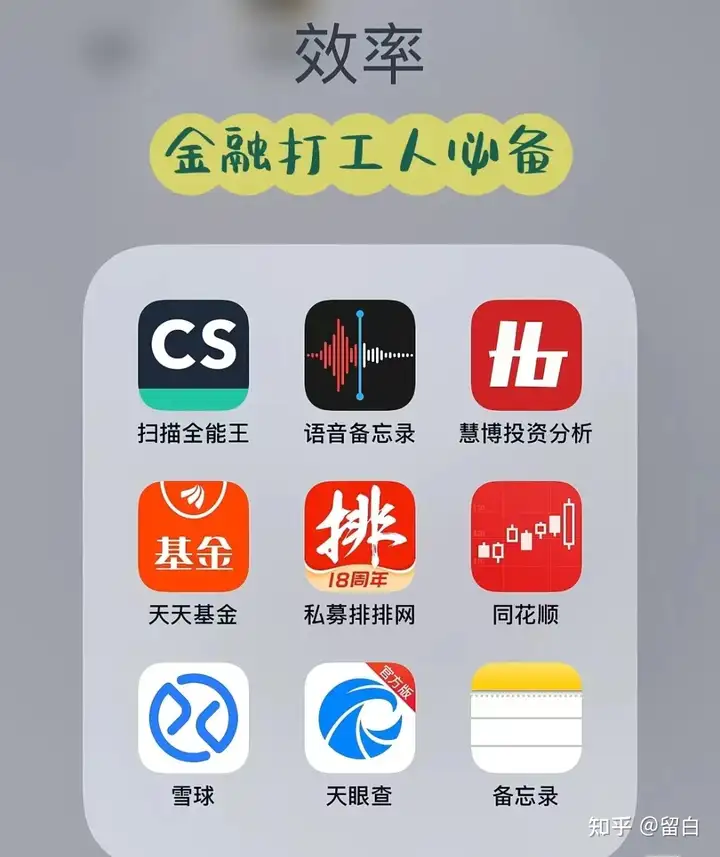Open the 扫描全能王 scanner app

tap(193, 354)
